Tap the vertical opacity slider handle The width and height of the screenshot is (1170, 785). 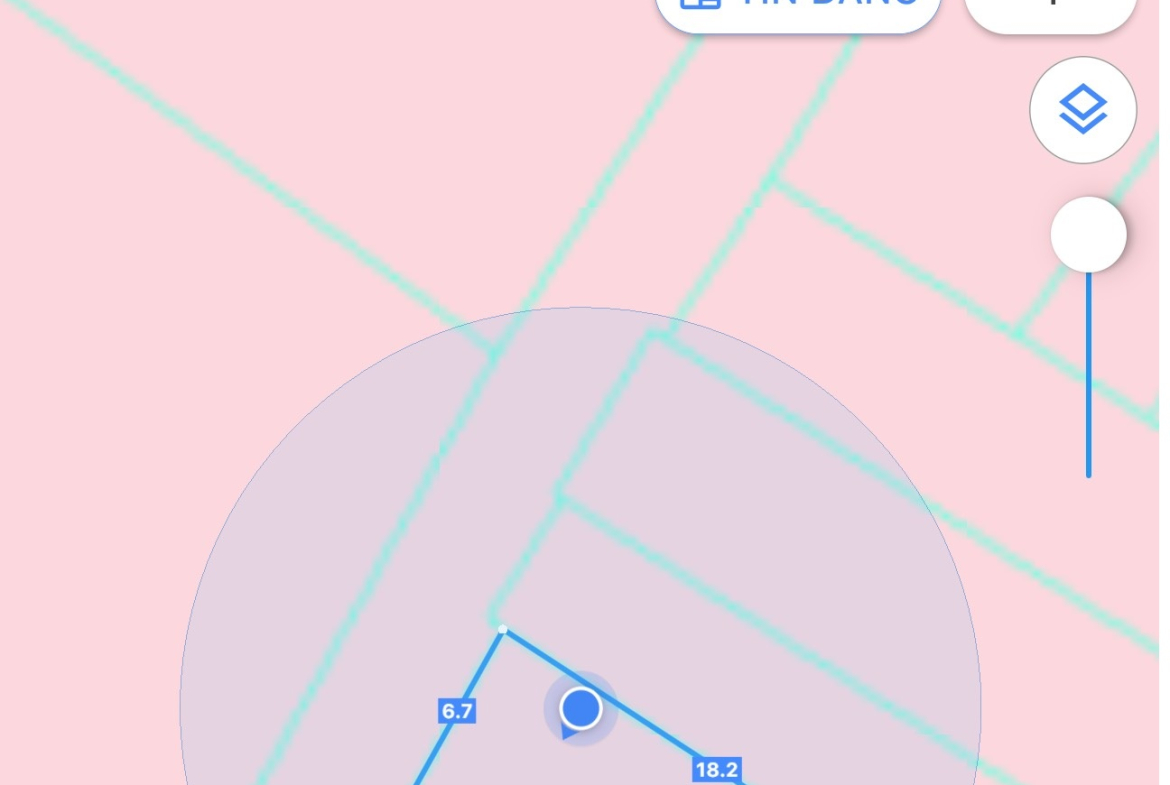tap(1088, 235)
